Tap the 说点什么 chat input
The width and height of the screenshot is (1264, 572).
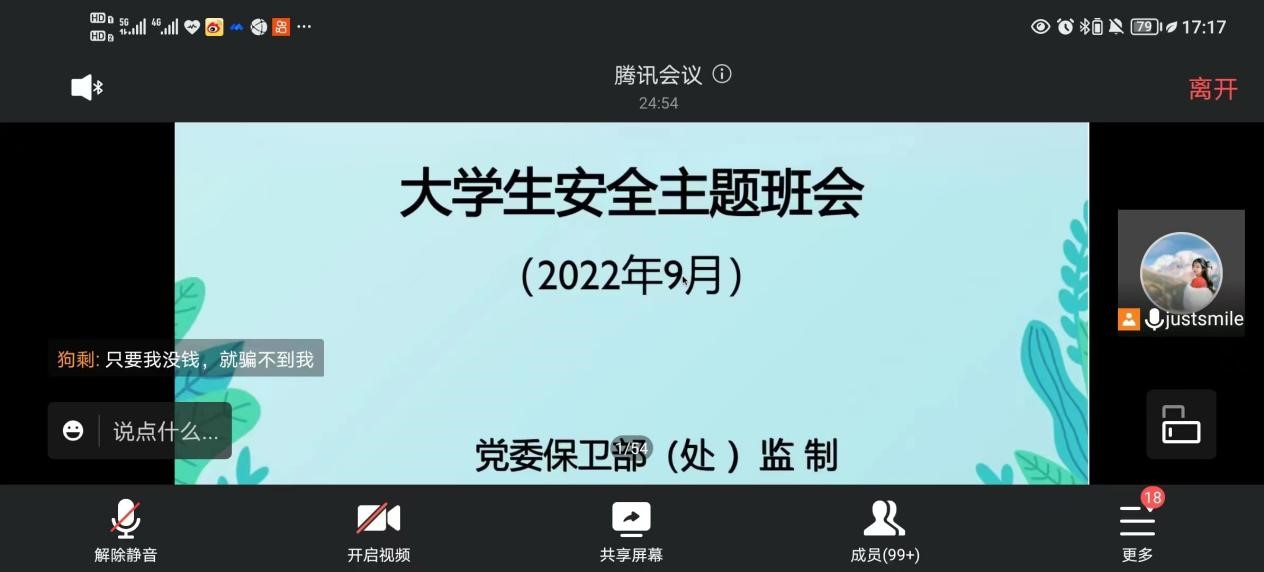click(165, 432)
